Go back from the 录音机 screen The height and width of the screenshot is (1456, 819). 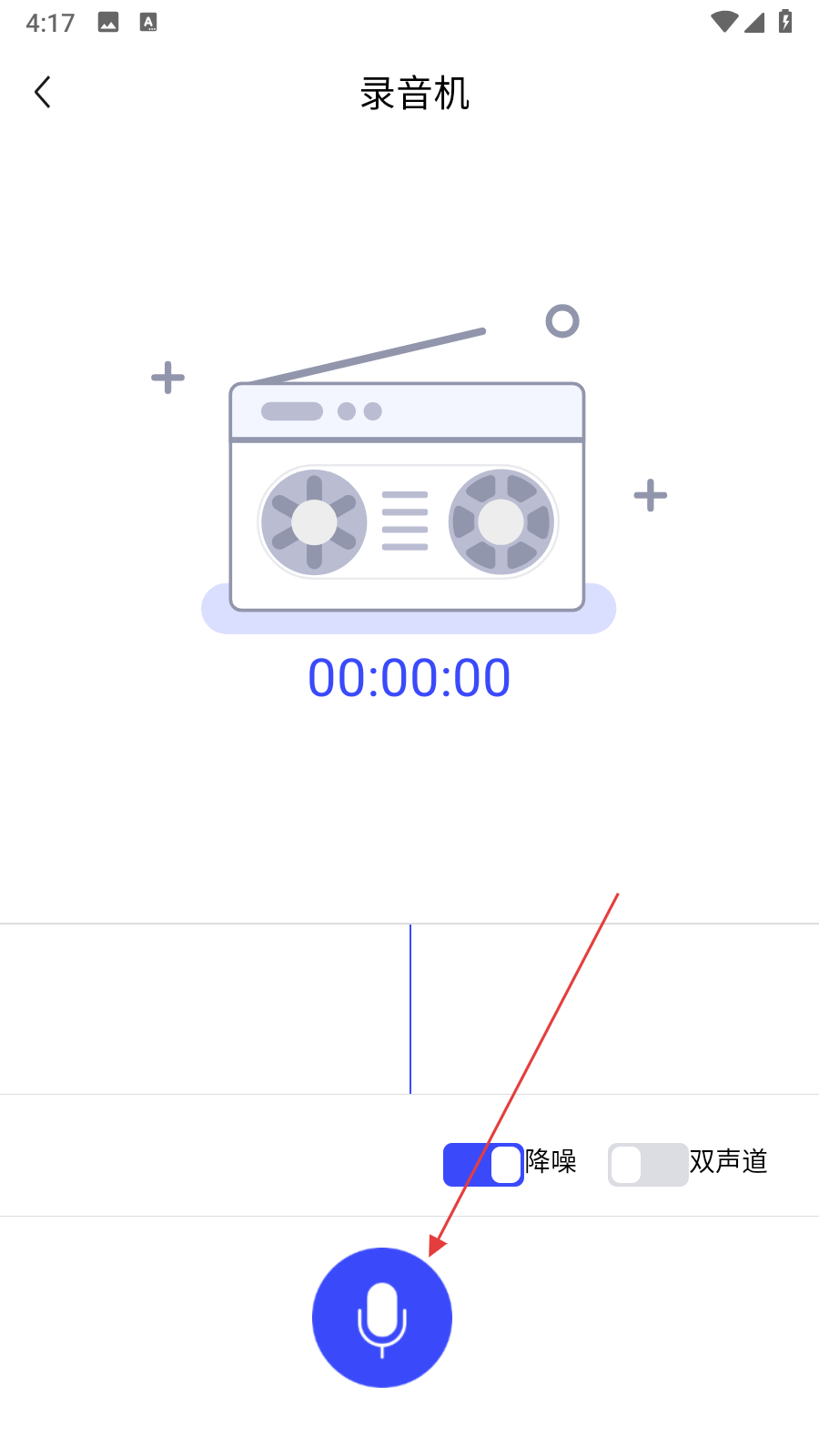click(x=43, y=92)
